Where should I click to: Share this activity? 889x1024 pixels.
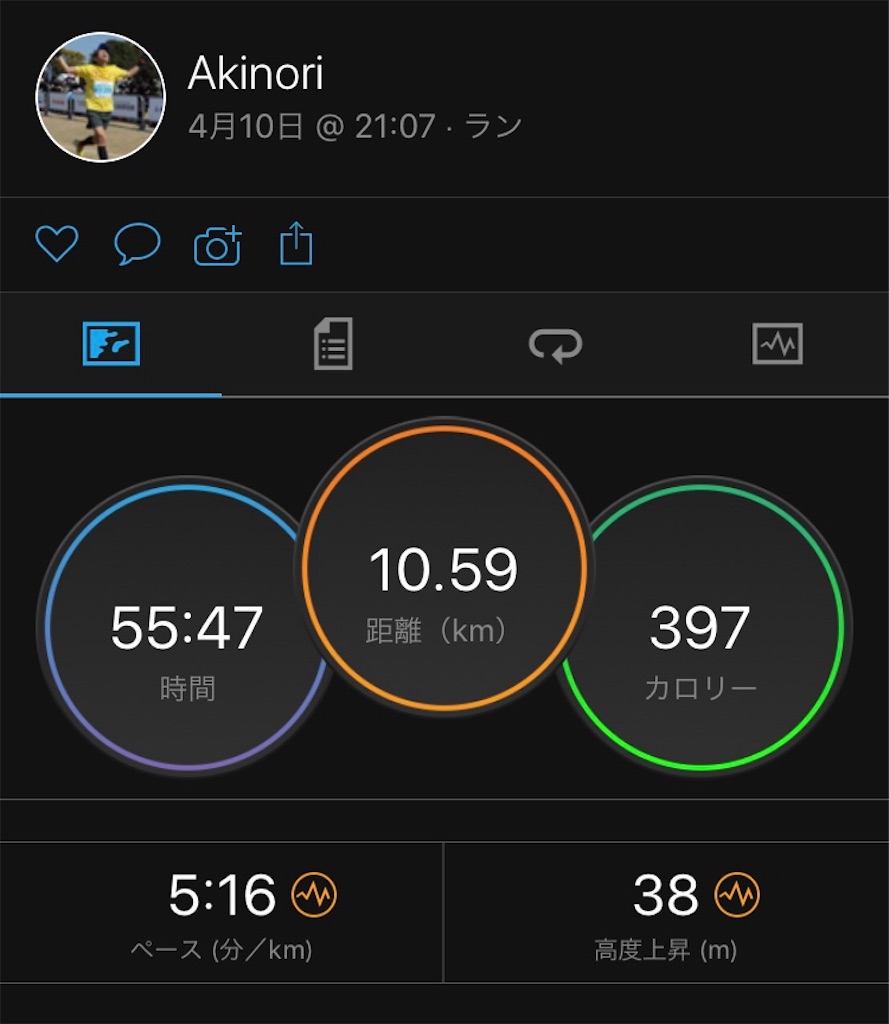[296, 244]
